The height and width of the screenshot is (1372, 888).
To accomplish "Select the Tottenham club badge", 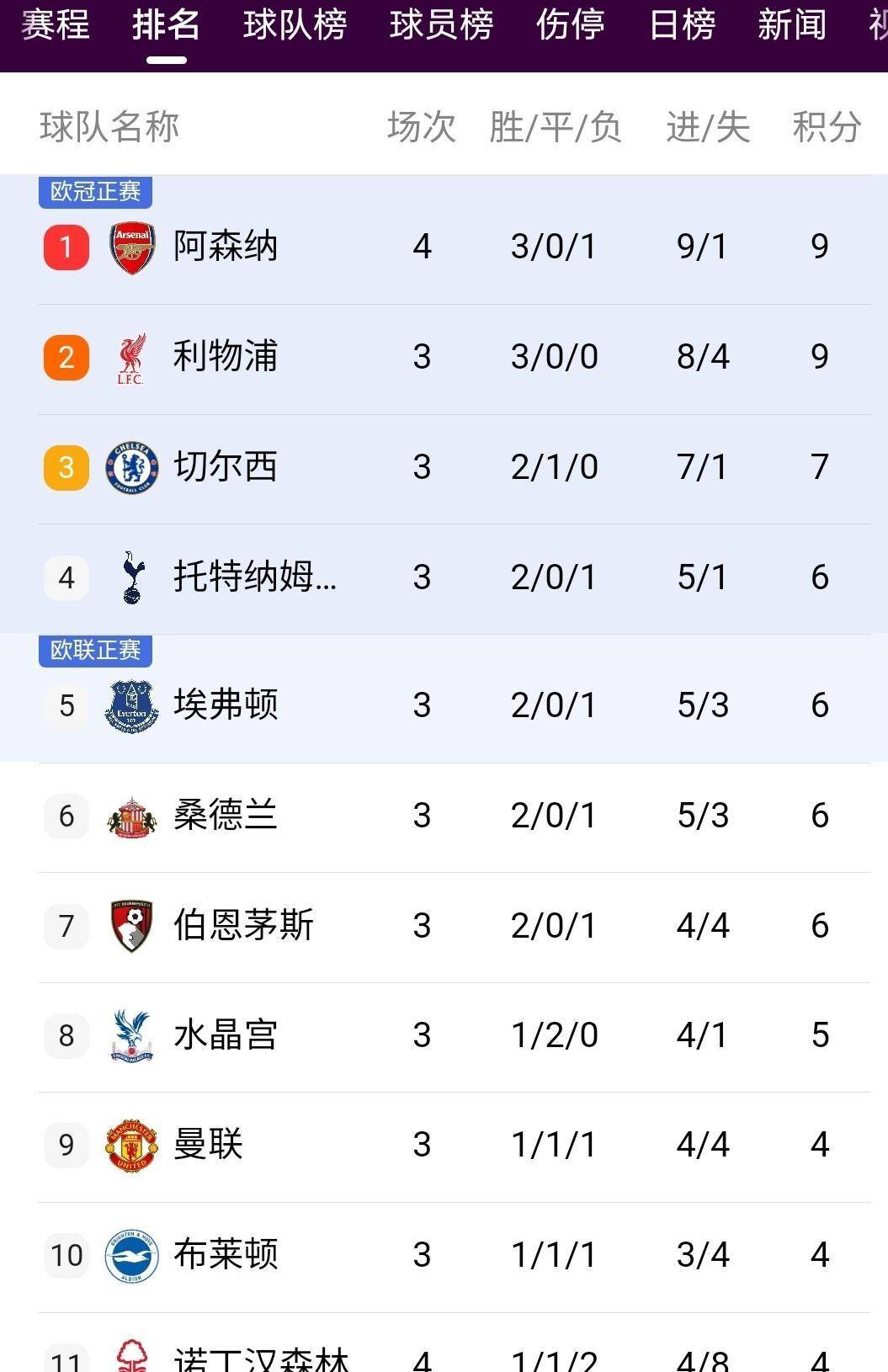I will point(130,577).
